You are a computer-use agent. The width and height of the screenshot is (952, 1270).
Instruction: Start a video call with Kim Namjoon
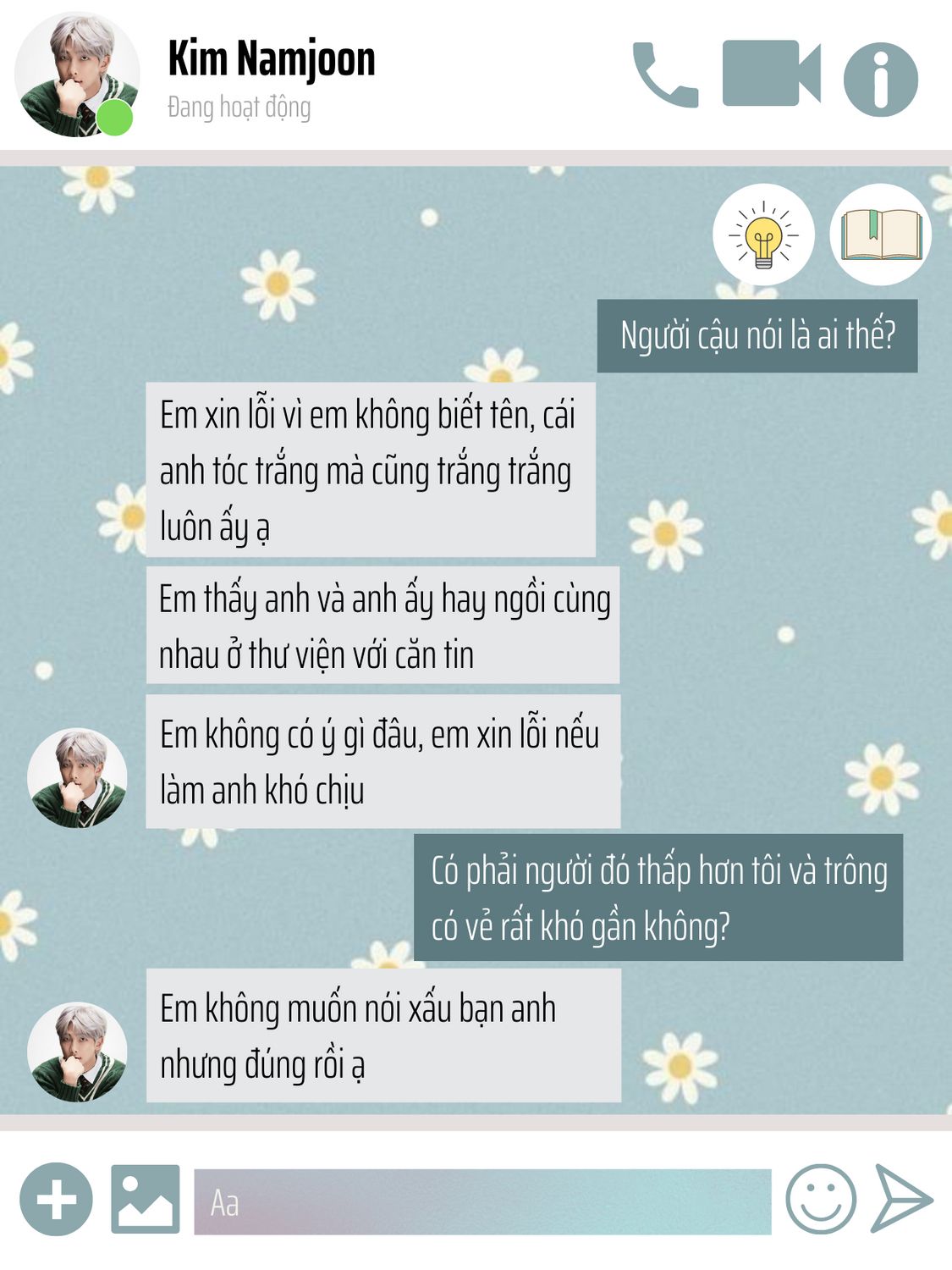[770, 74]
